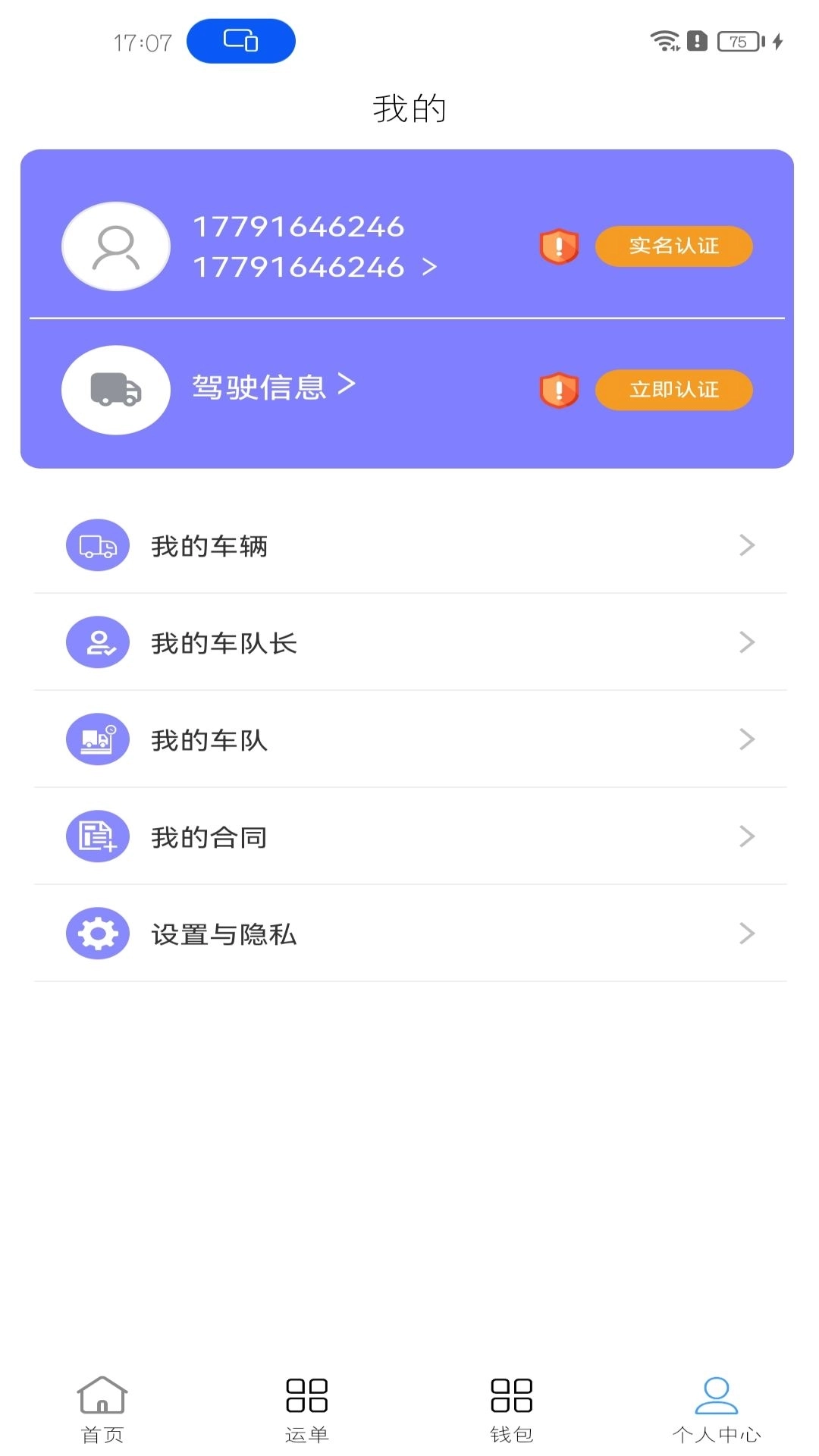The height and width of the screenshot is (1456, 819).
Task: Click the red warning shield beside 实名认证
Action: click(x=558, y=245)
